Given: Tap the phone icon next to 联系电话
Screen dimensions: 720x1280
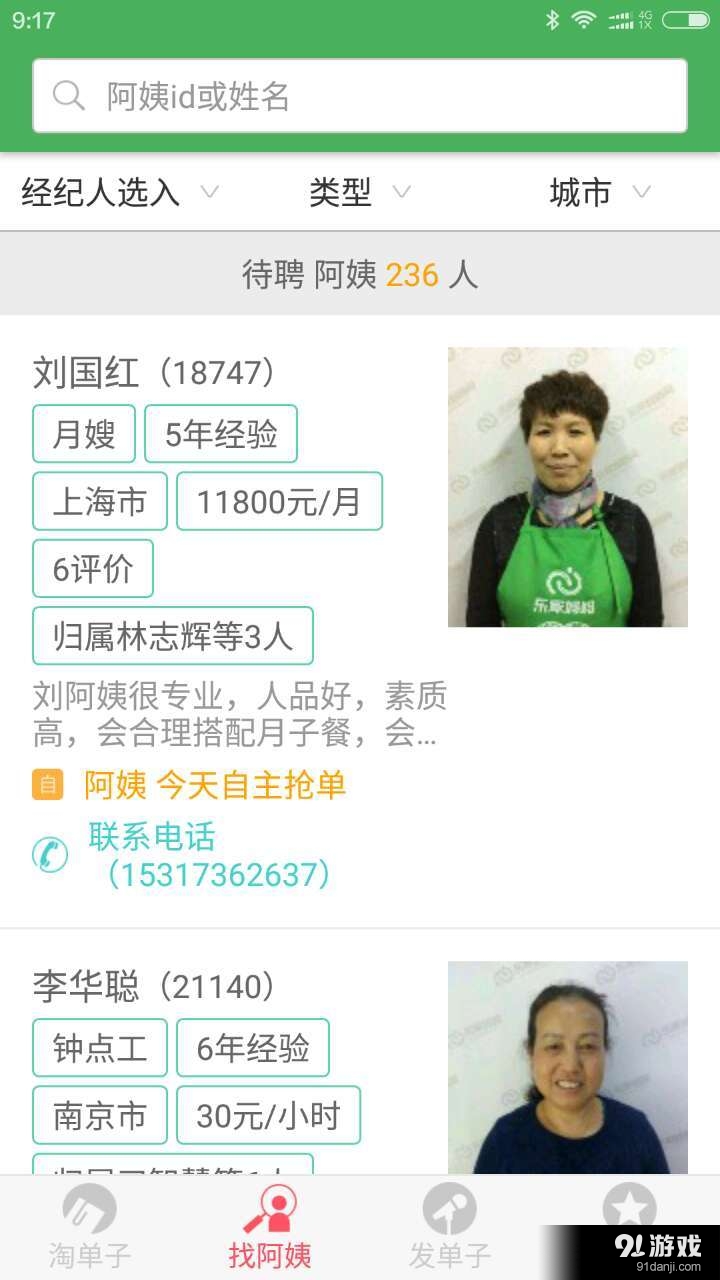Looking at the screenshot, I should [50, 855].
